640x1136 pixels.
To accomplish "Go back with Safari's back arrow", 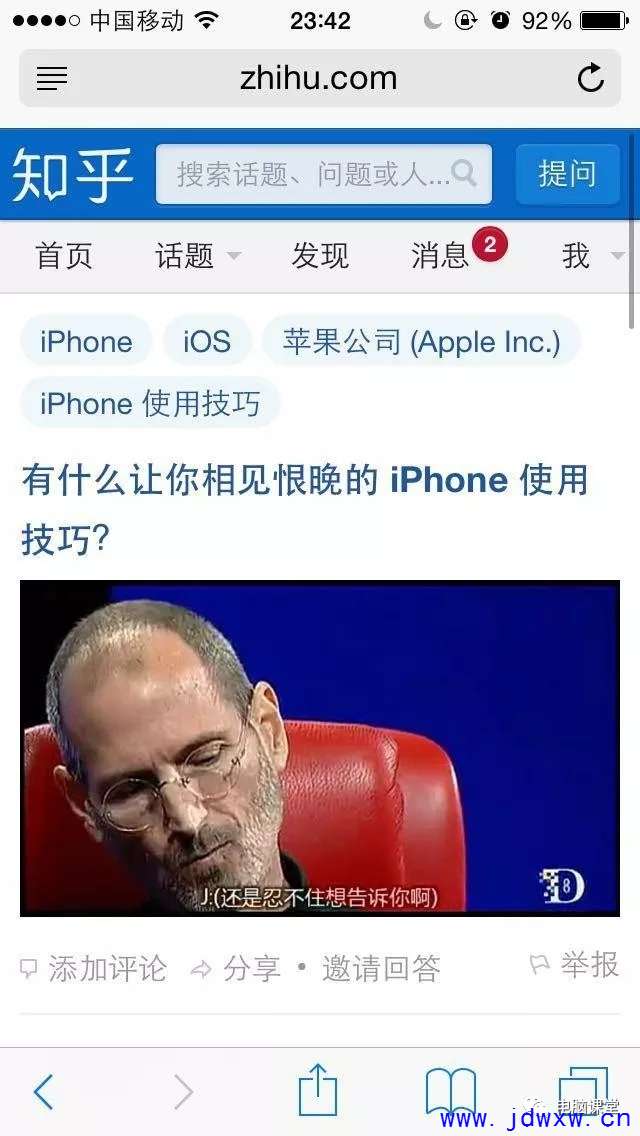I will point(43,1091).
